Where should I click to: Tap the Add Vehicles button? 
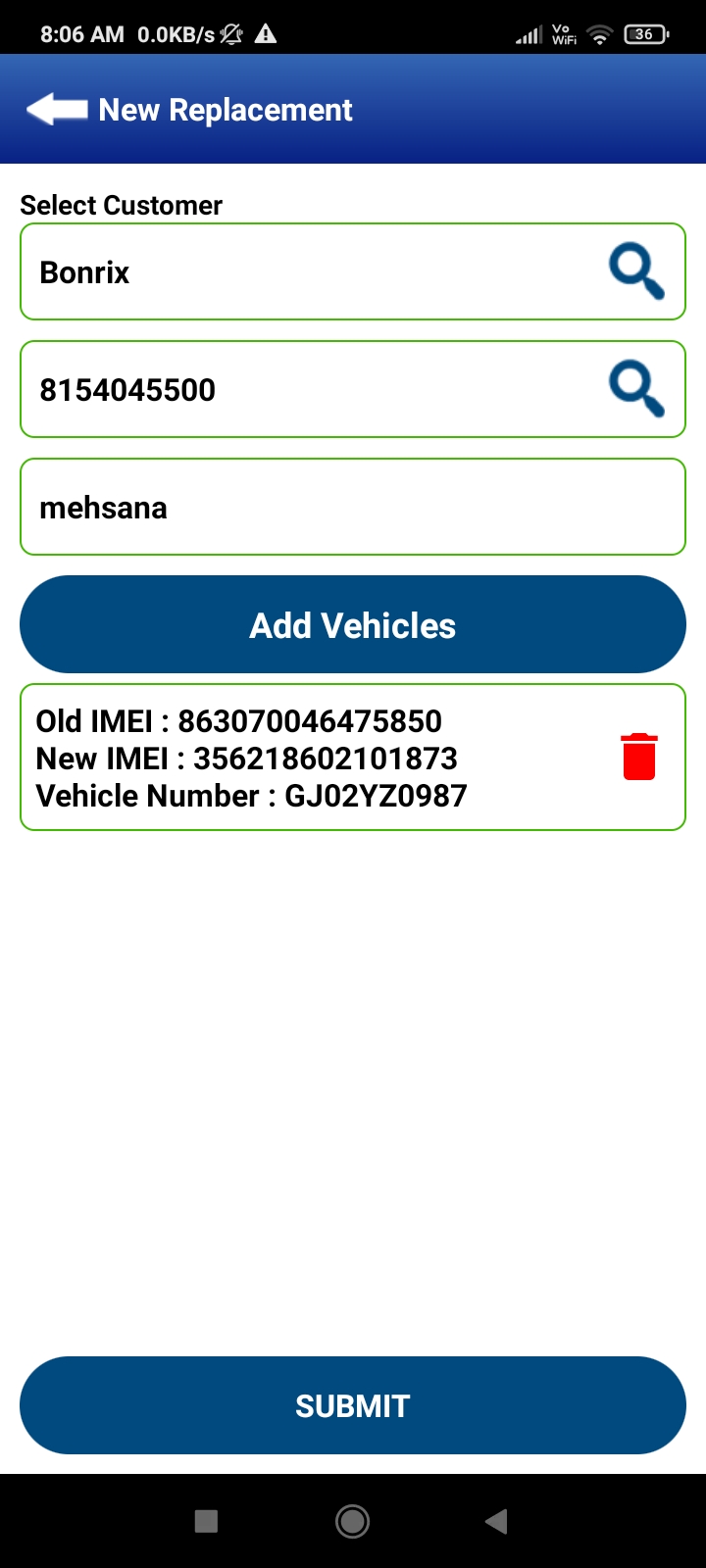[x=353, y=624]
